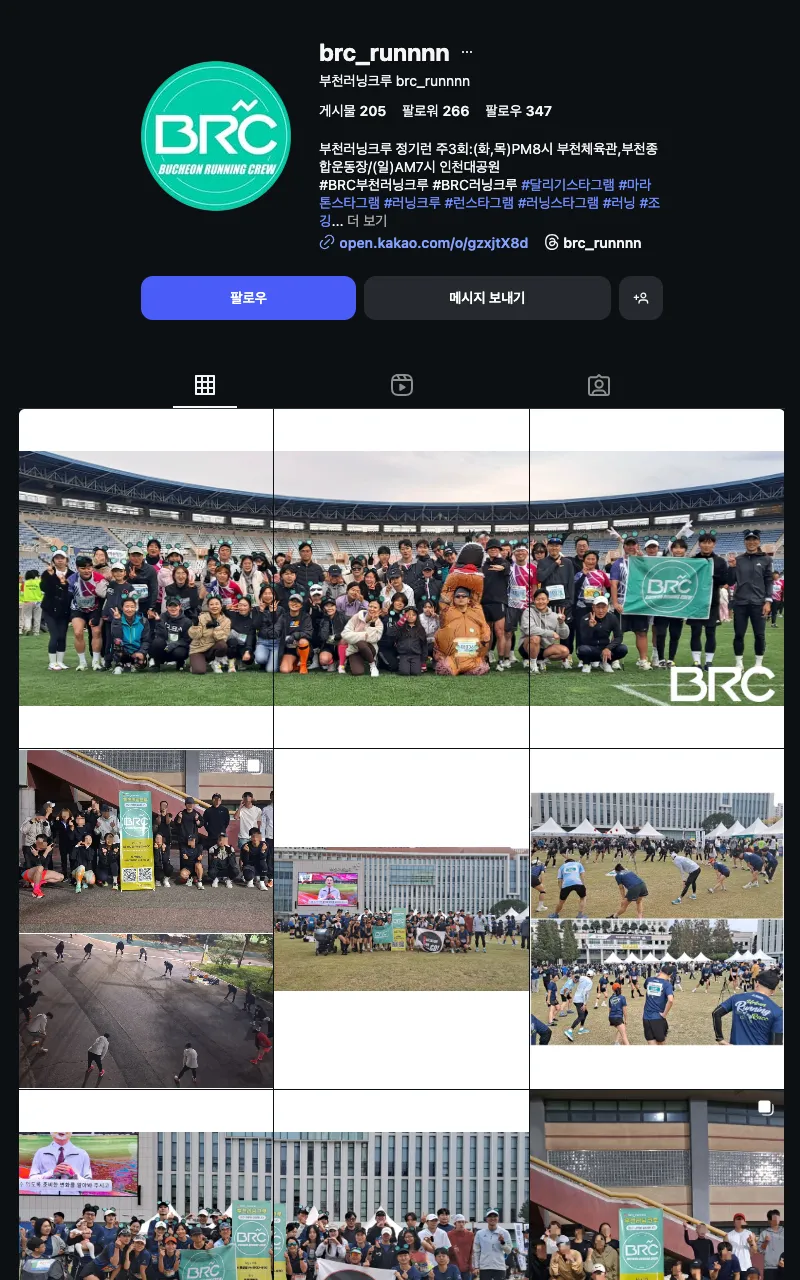Open the #달리기스타그램 hashtag
The height and width of the screenshot is (1280, 800).
pyautogui.click(x=567, y=185)
